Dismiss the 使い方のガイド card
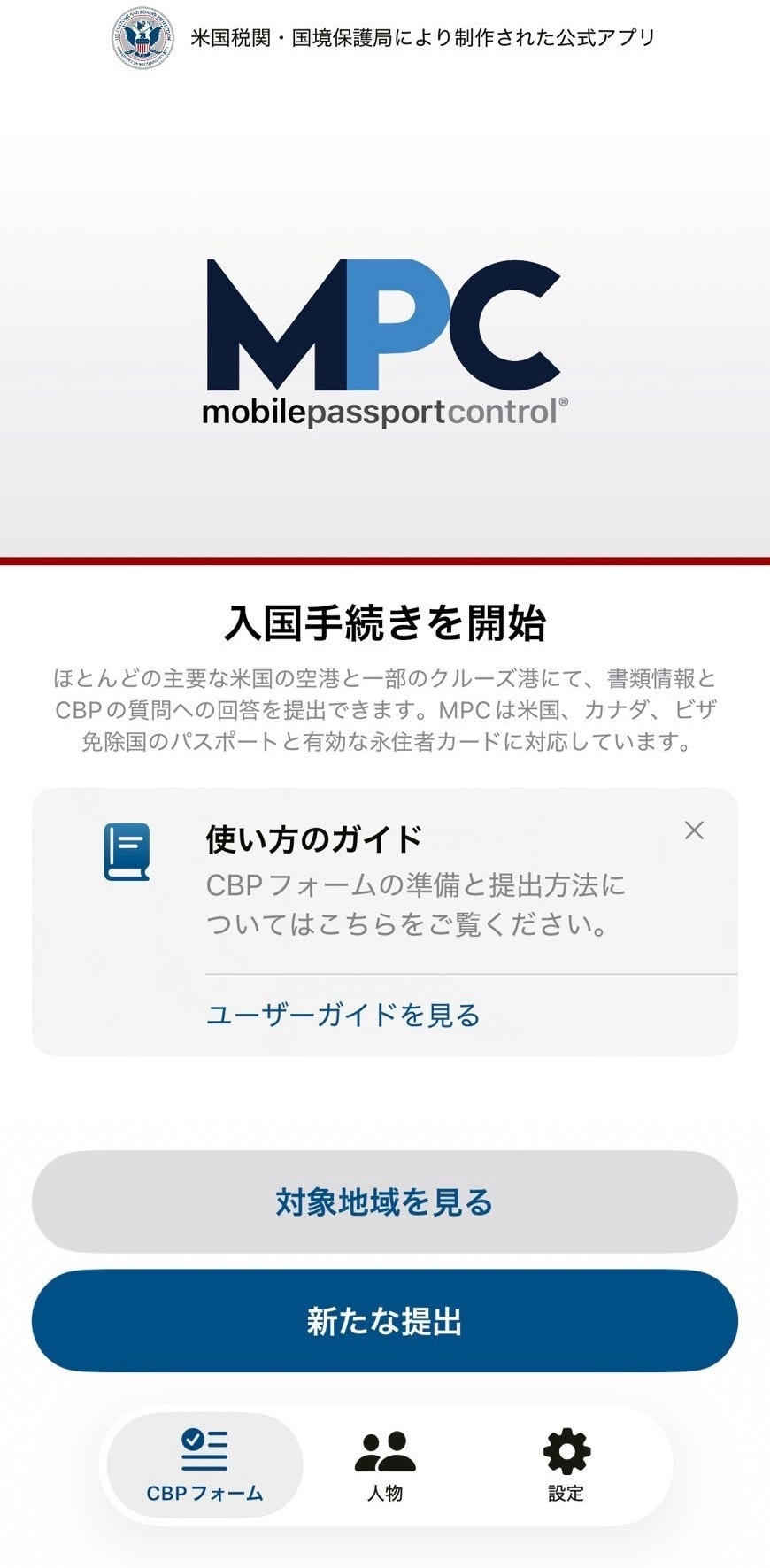 tap(694, 830)
